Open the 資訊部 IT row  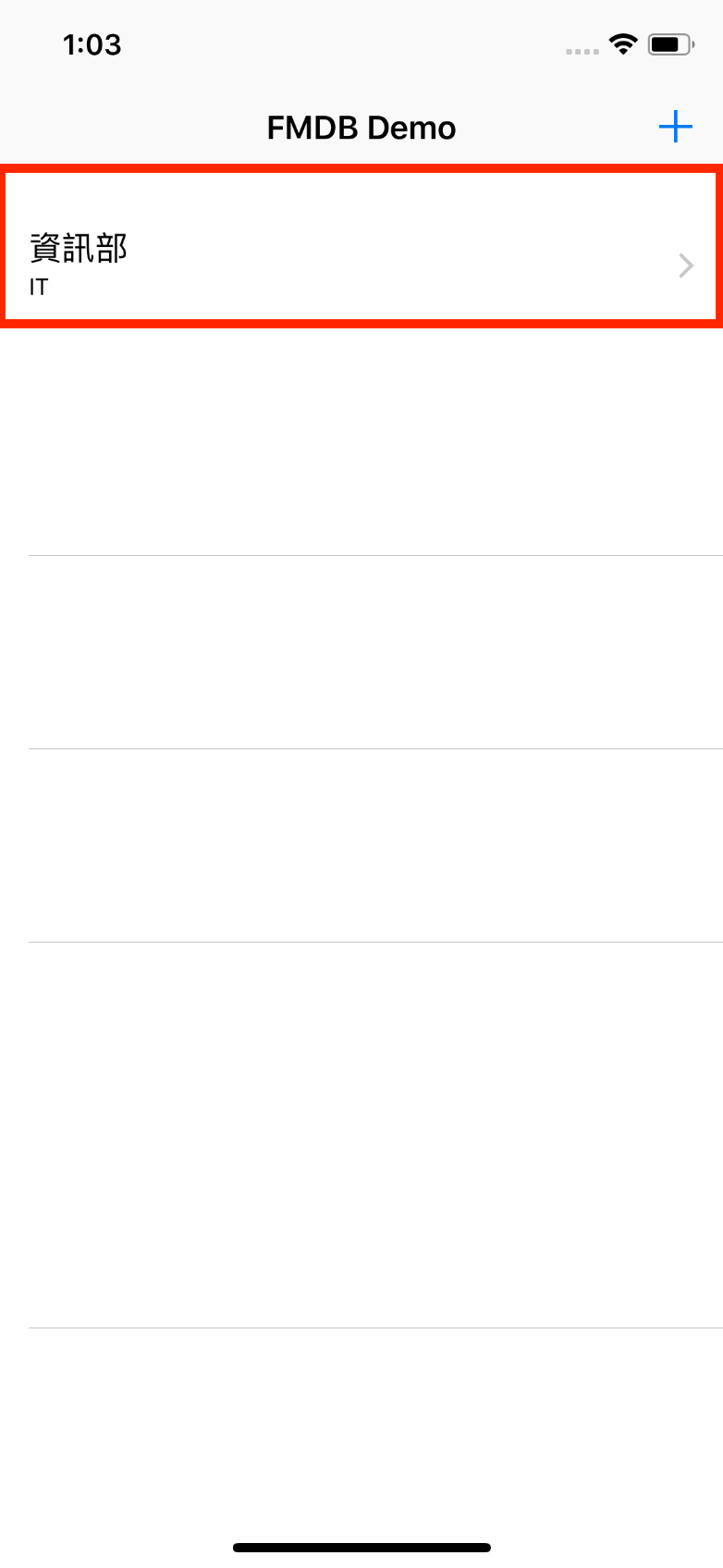(x=361, y=246)
